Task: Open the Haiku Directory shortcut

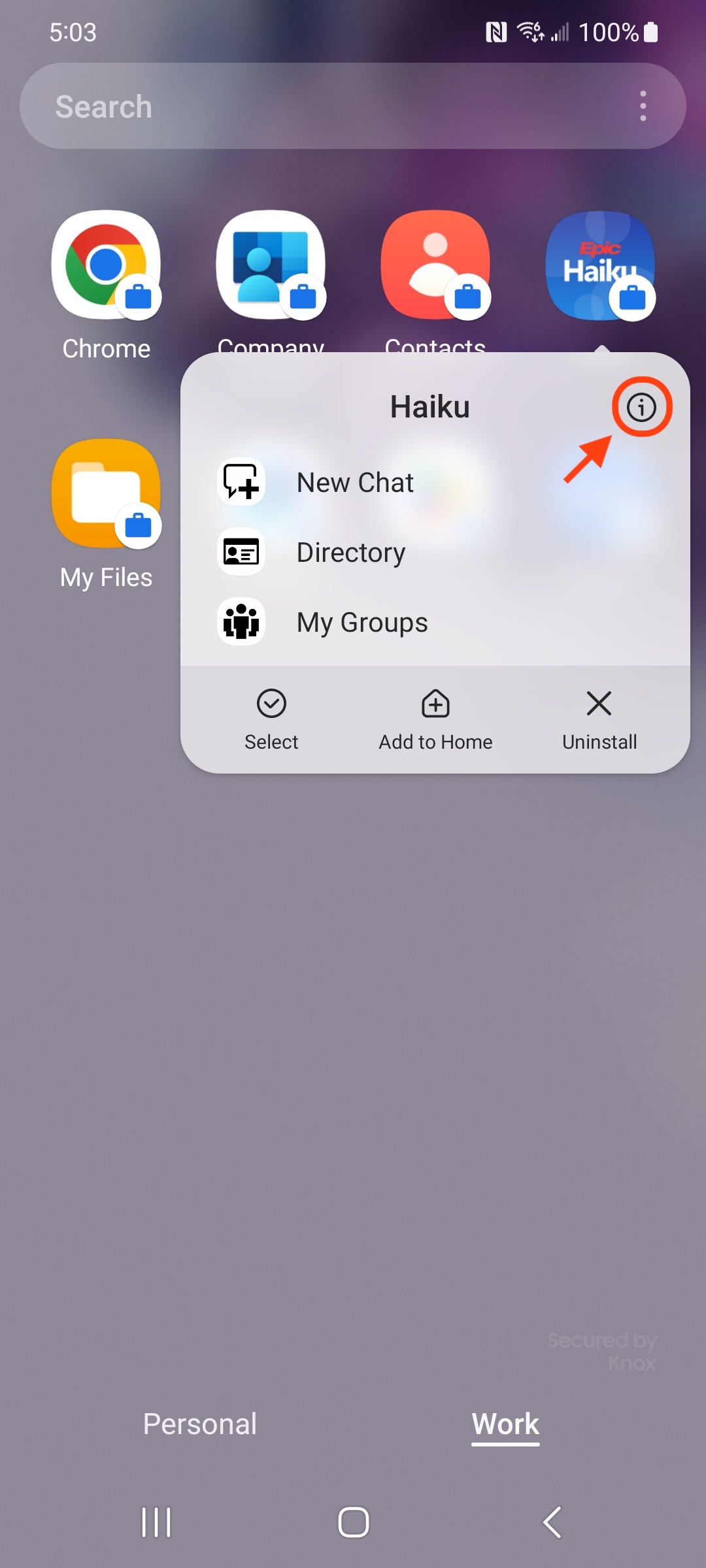Action: (x=350, y=553)
